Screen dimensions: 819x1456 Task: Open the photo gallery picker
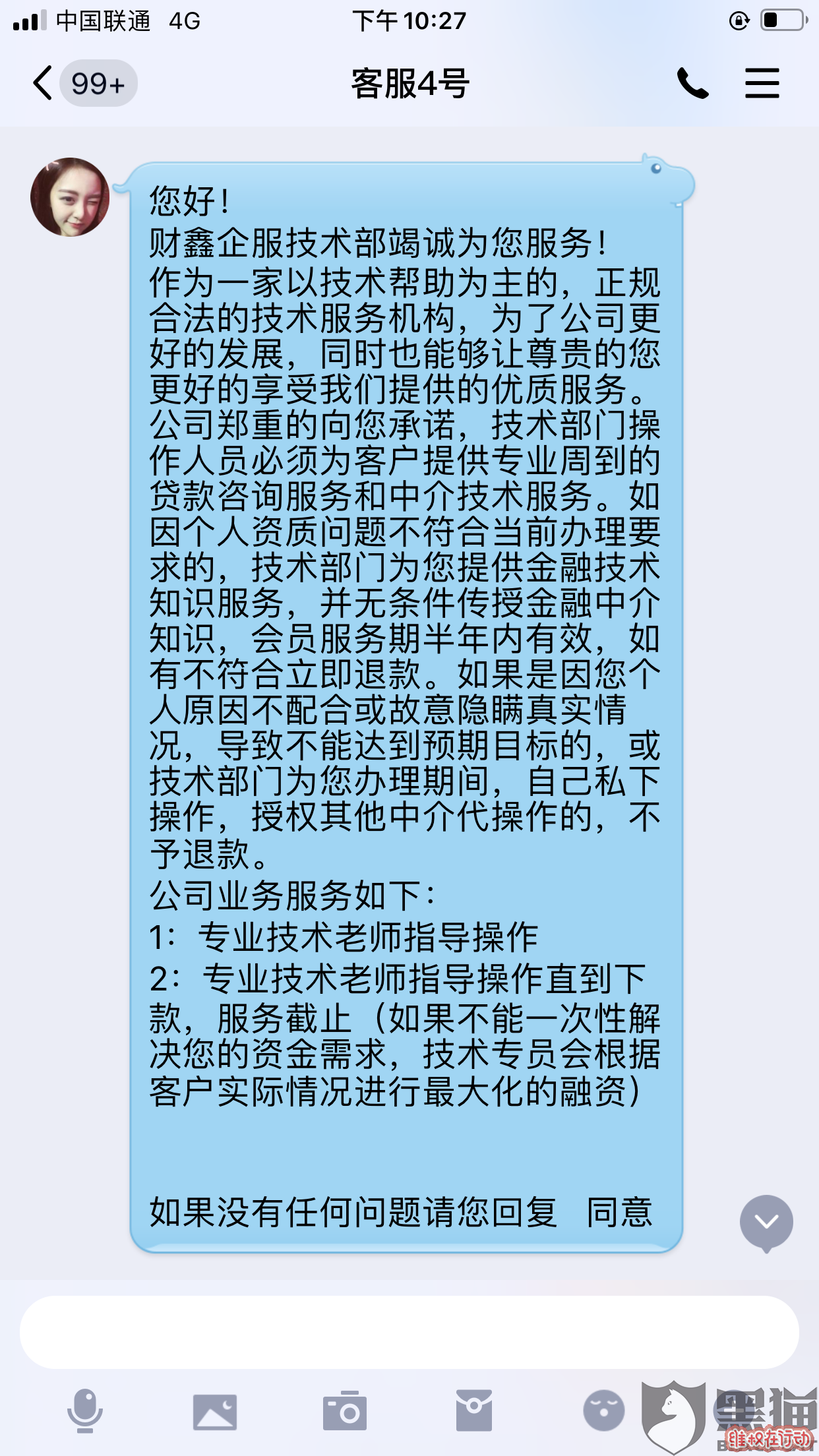215,1412
